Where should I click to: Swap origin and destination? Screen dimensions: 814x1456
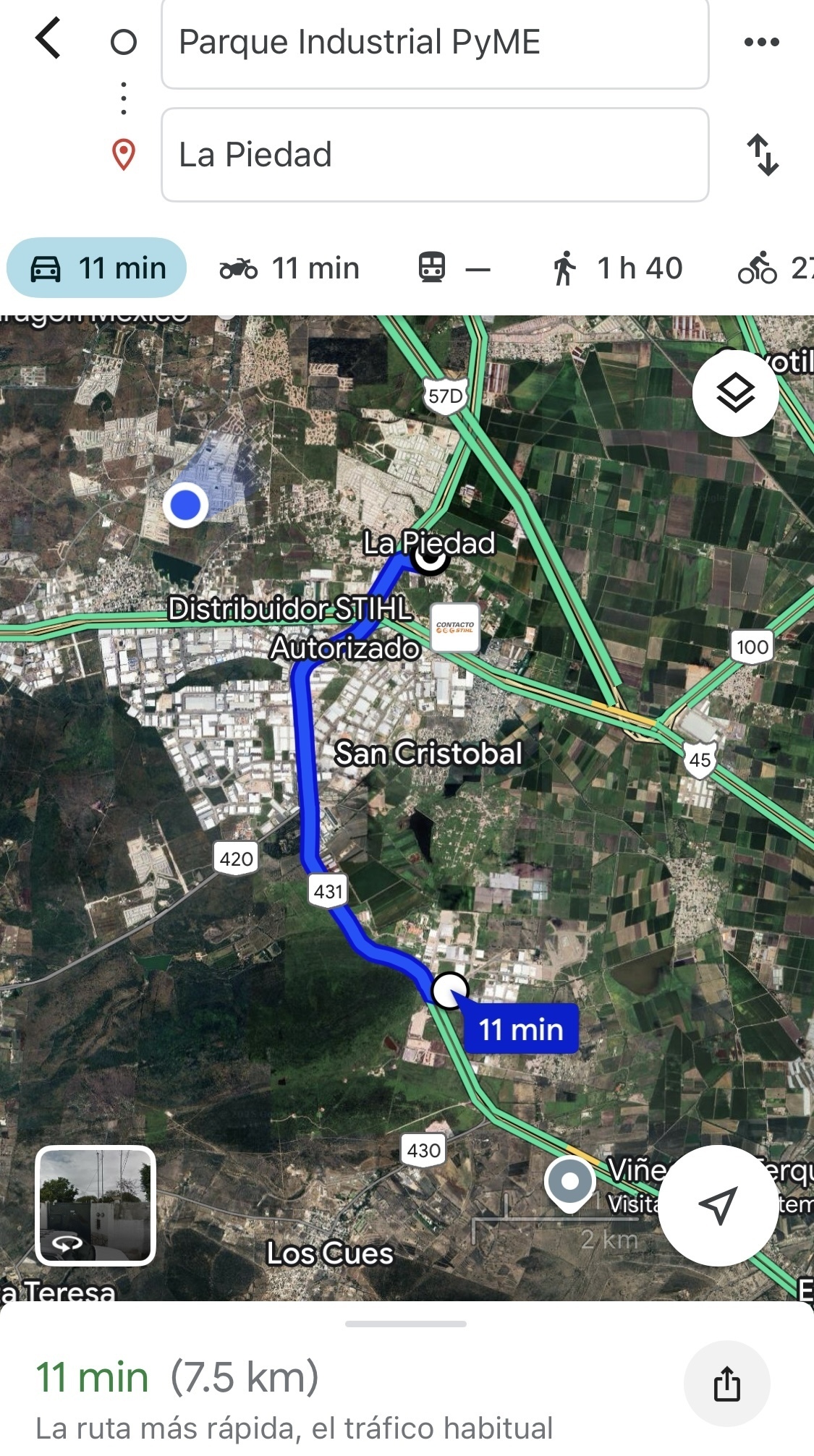pos(763,155)
